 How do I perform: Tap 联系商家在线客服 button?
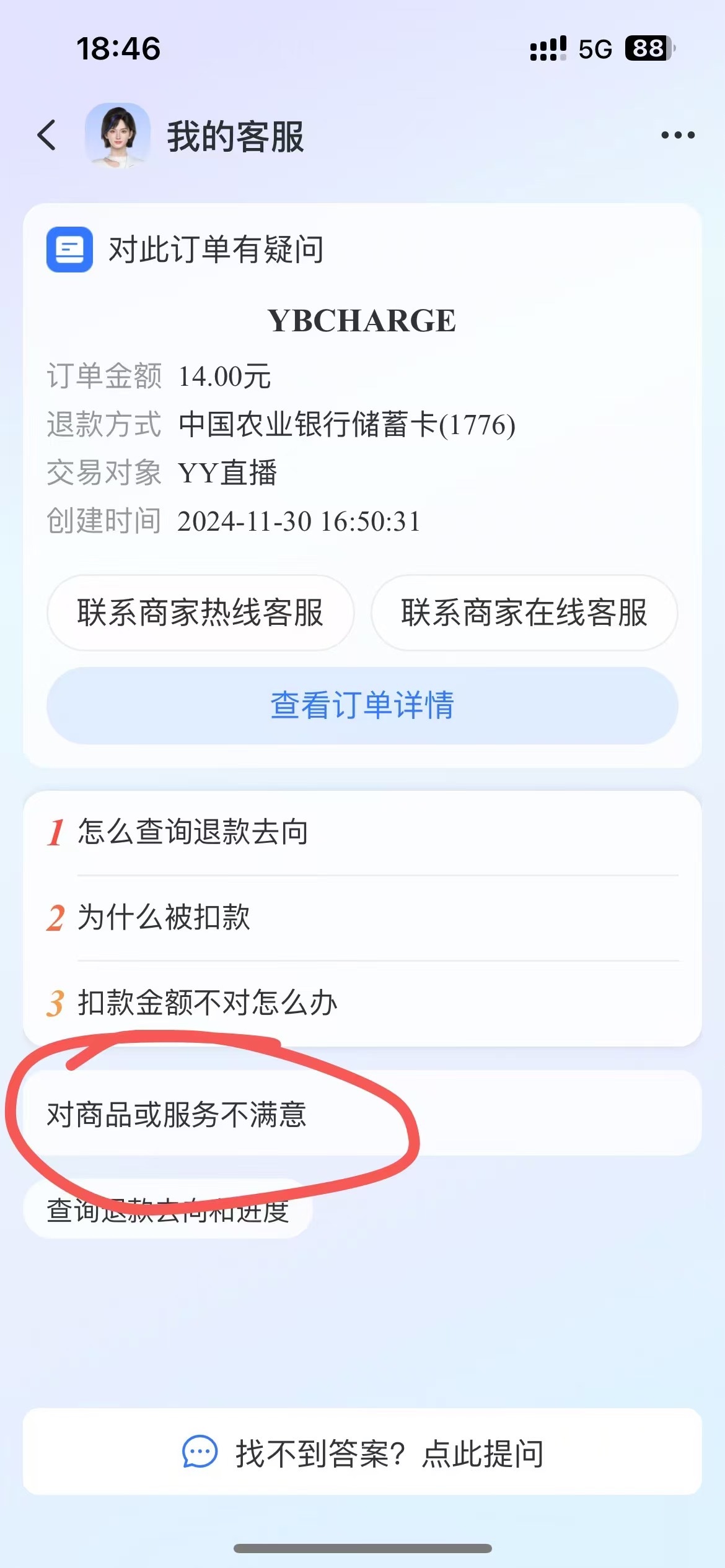(524, 613)
